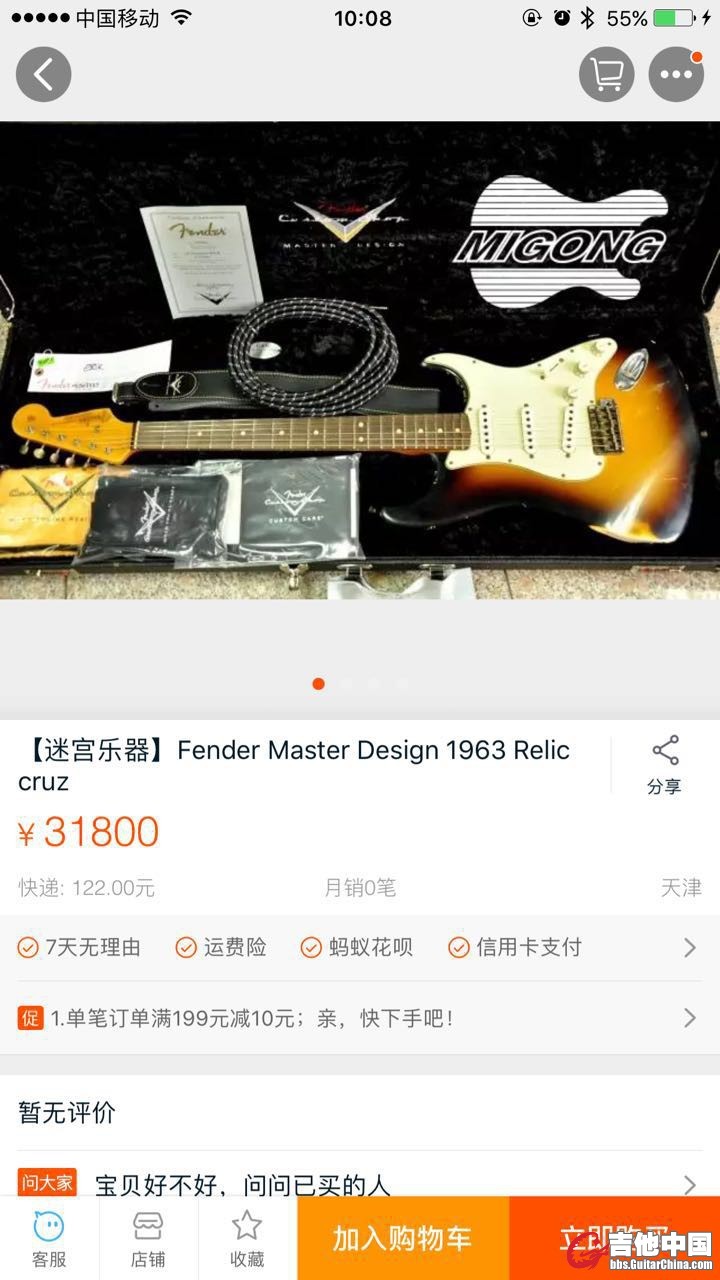This screenshot has width=720, height=1280.
Task: Go back using the arrow icon
Action: point(43,74)
